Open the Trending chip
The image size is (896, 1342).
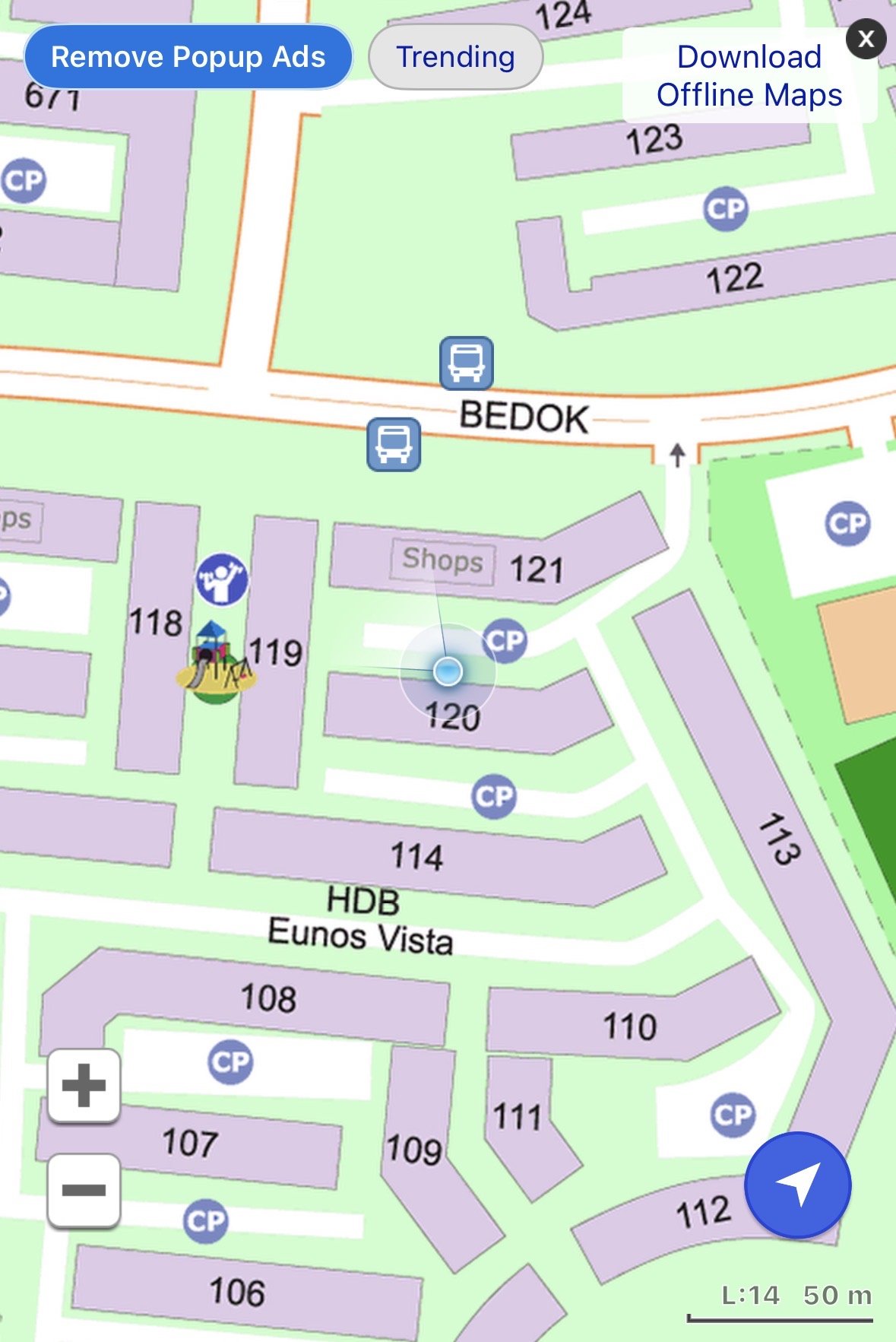click(455, 58)
